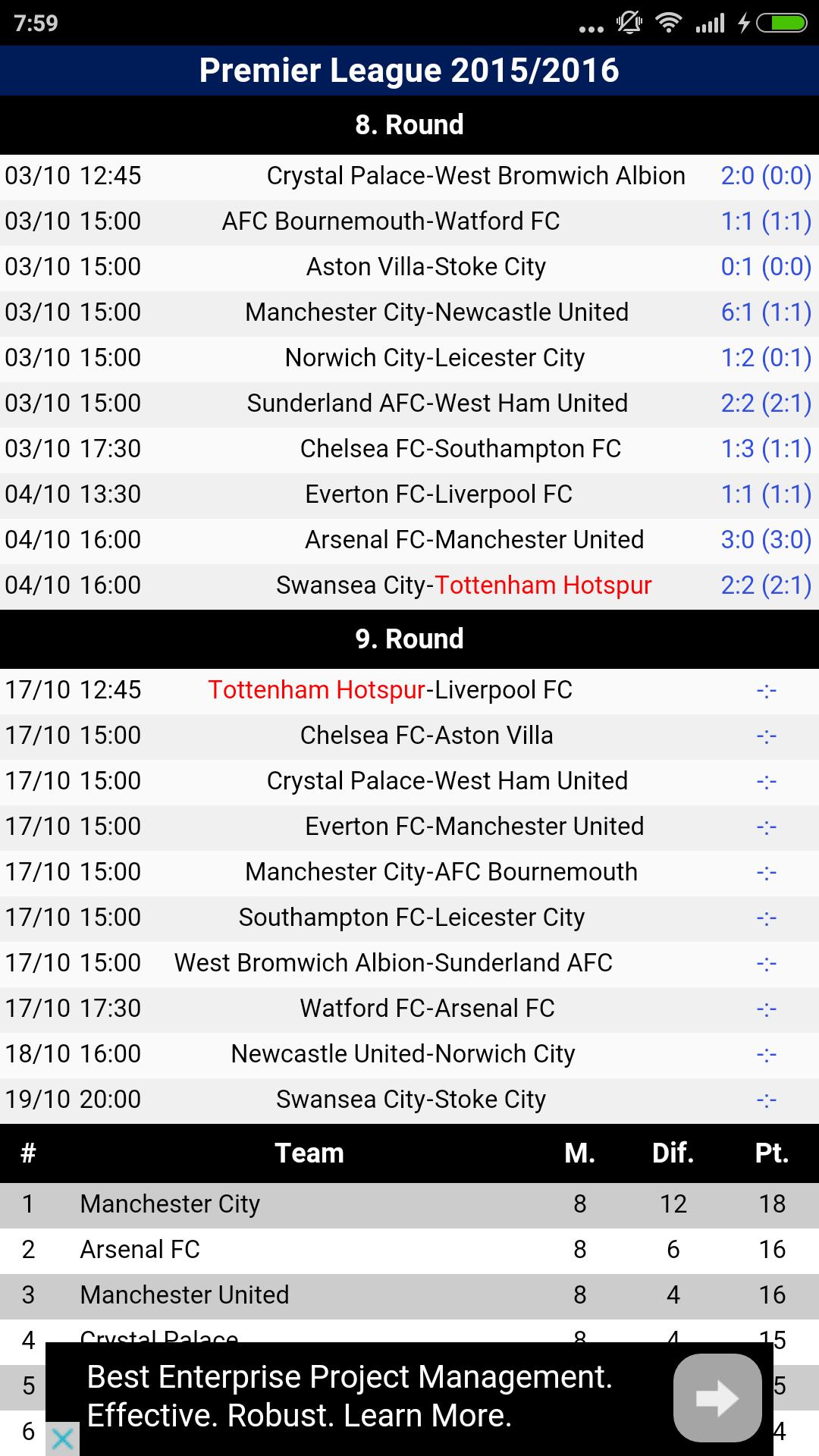Open the Premier League 2015/2016 title bar
The width and height of the screenshot is (819, 1456).
409,71
